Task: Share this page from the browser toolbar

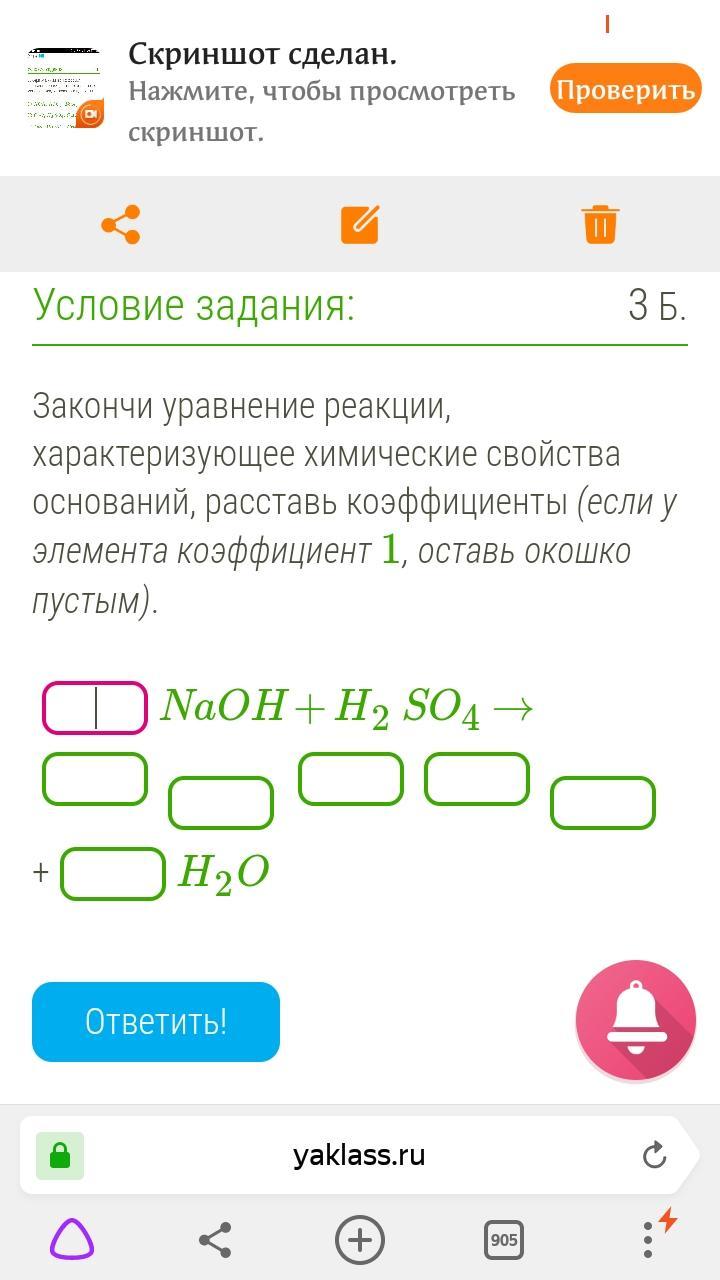Action: point(215,1240)
